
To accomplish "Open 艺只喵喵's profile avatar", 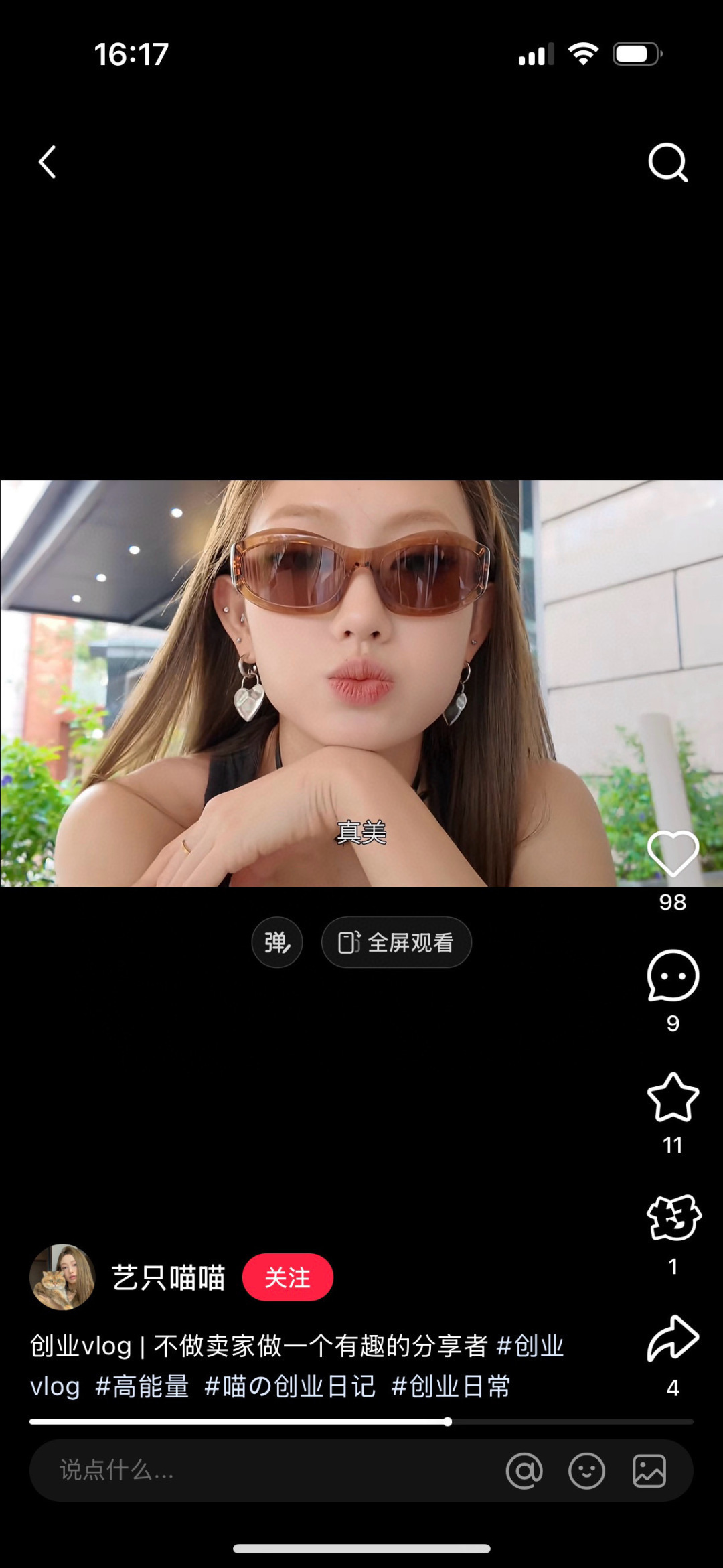I will 62,1277.
